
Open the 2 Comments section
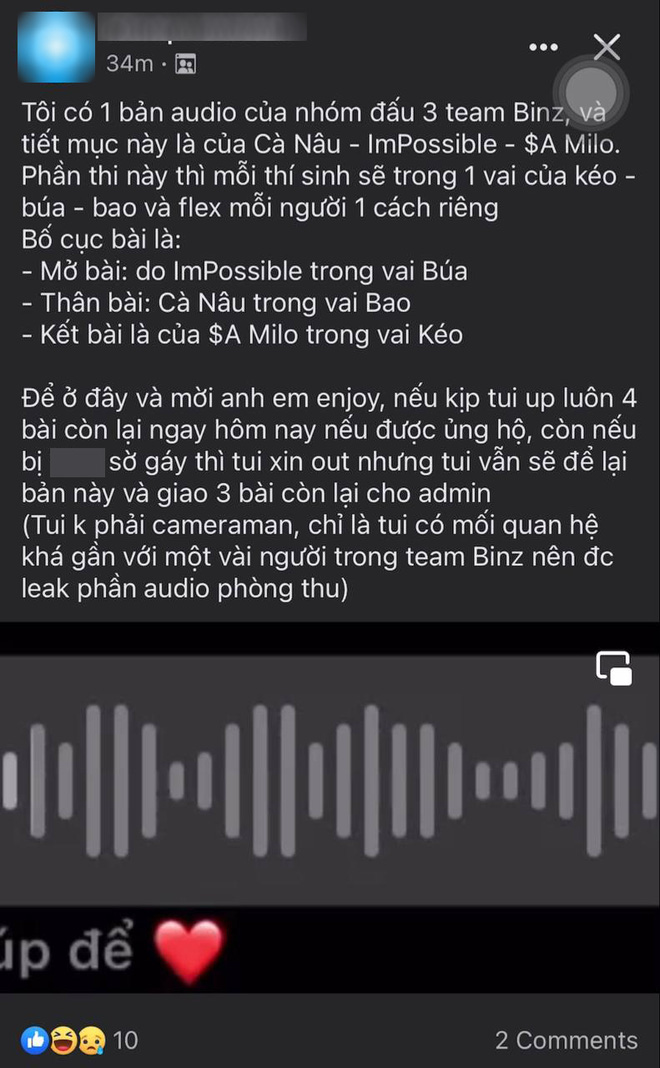click(x=566, y=1040)
